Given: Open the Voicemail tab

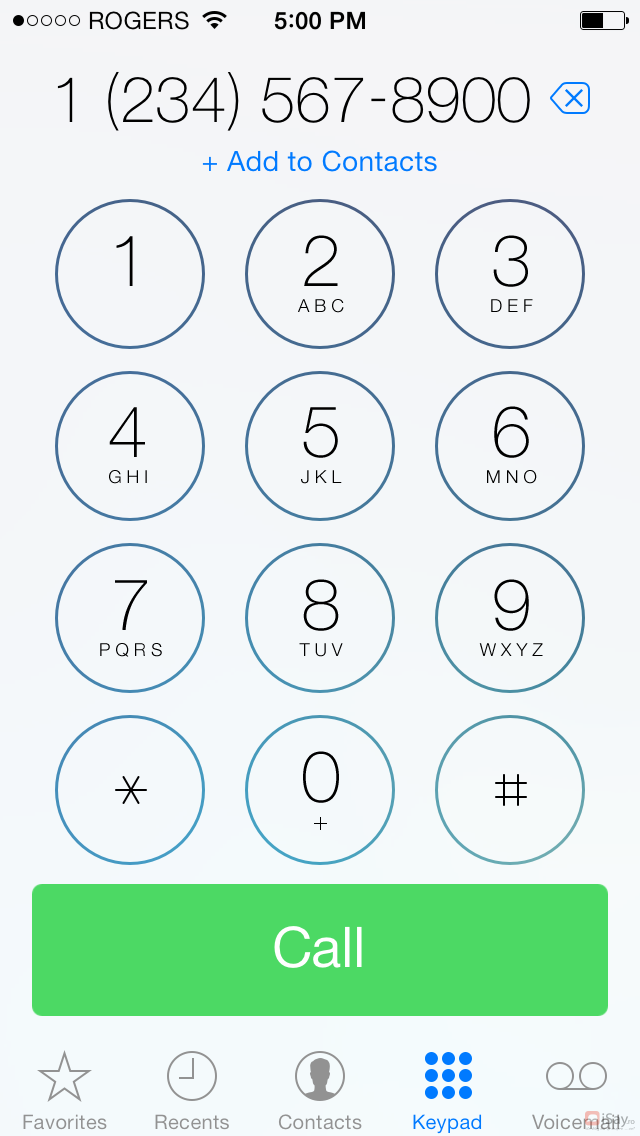Looking at the screenshot, I should pyautogui.click(x=576, y=1091).
